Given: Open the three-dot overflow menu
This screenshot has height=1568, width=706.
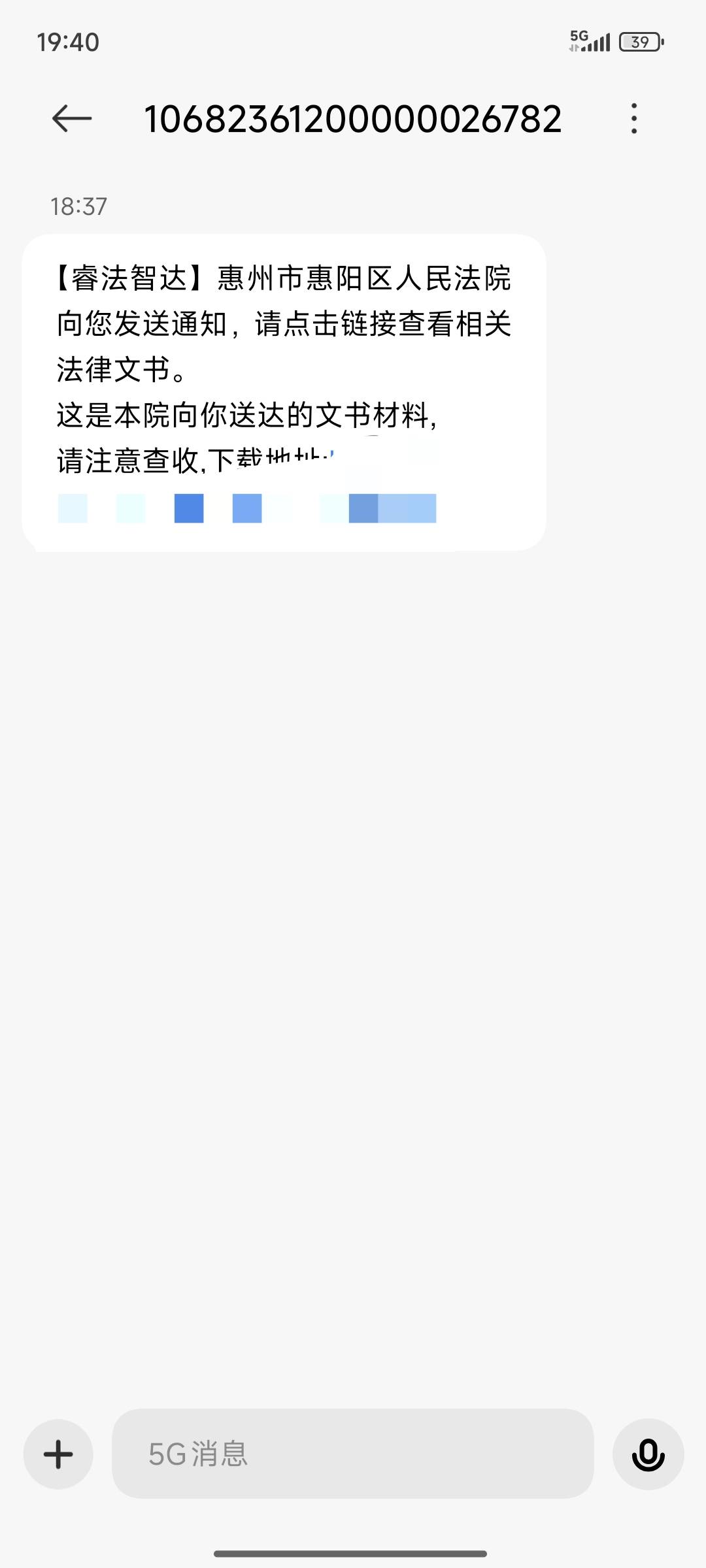Looking at the screenshot, I should (633, 118).
